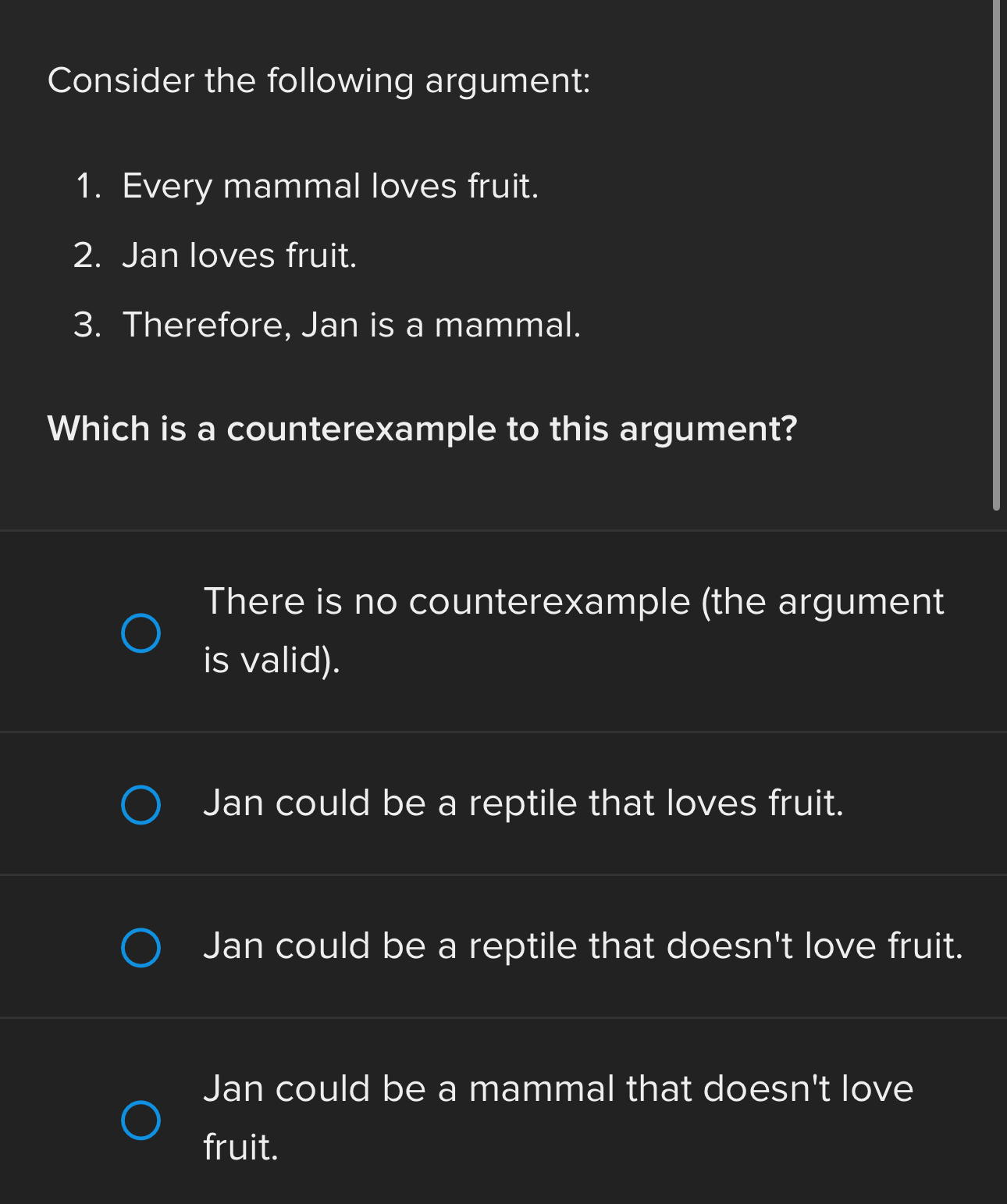The width and height of the screenshot is (1007, 1204).
Task: Select the radio button for "Jan could be a mammal that doesn't love fruit"
Action: click(x=142, y=1120)
